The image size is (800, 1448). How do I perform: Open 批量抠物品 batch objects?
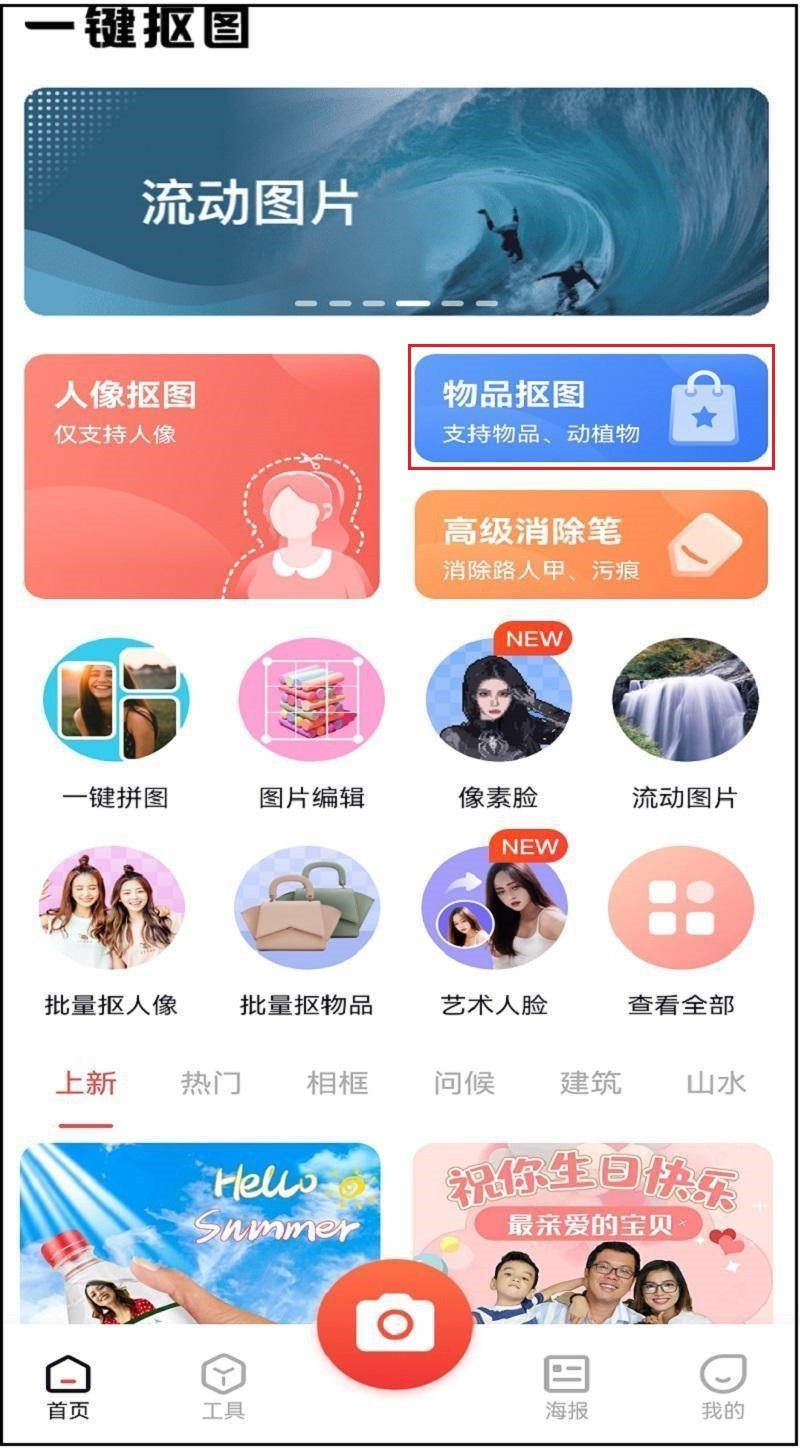tap(306, 908)
